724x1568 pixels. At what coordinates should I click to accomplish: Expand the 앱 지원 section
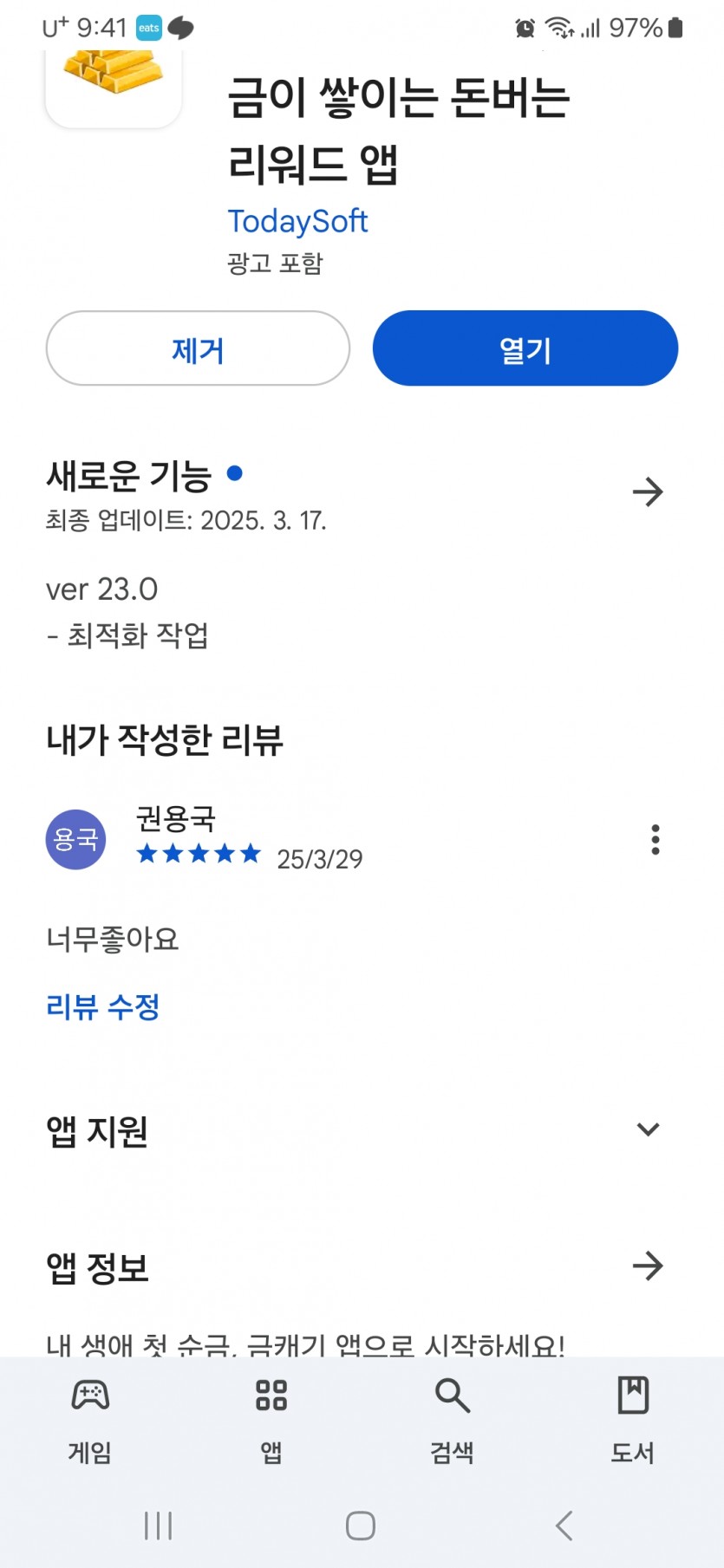click(648, 1129)
